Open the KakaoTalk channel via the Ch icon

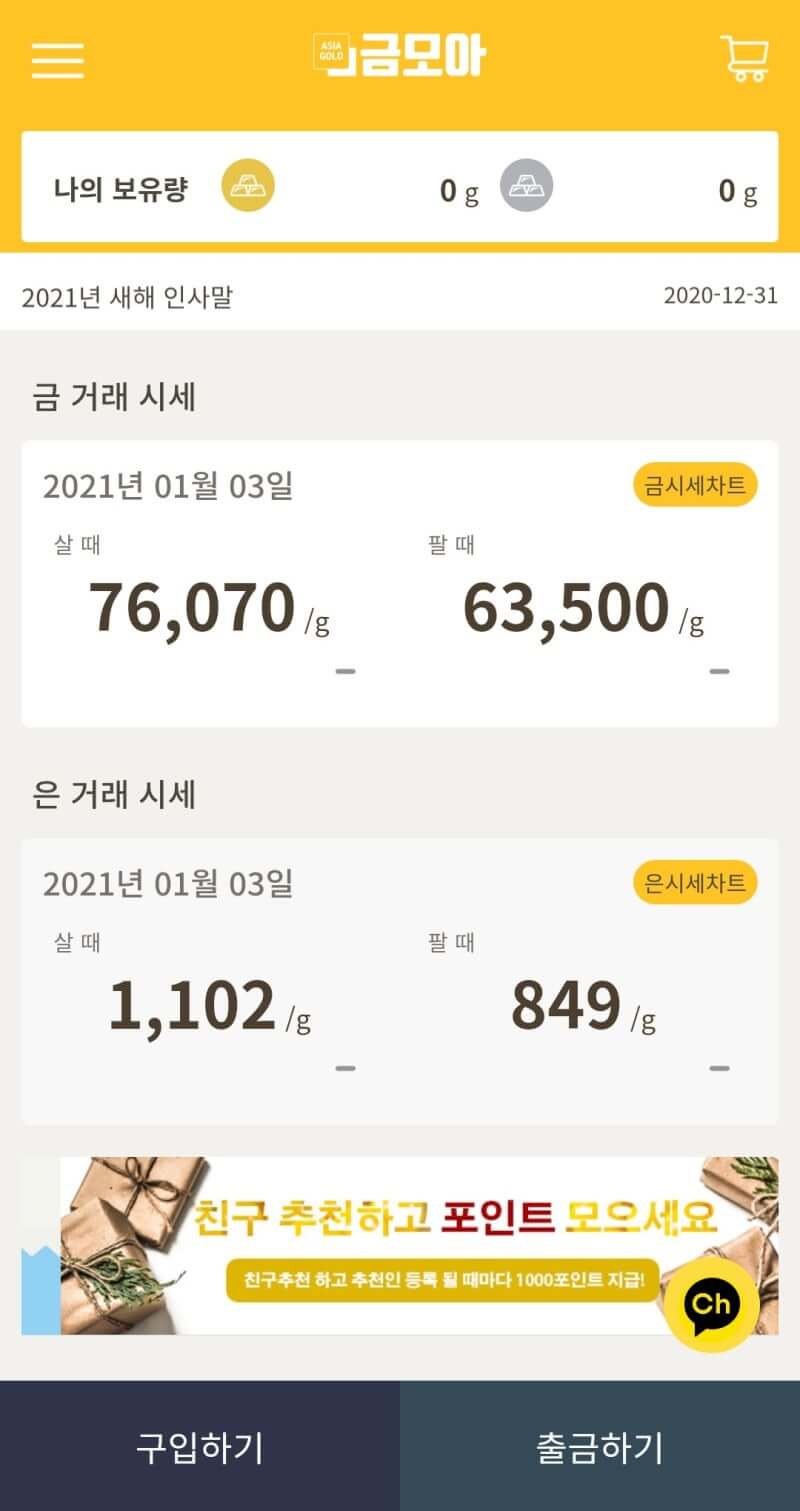[711, 1305]
